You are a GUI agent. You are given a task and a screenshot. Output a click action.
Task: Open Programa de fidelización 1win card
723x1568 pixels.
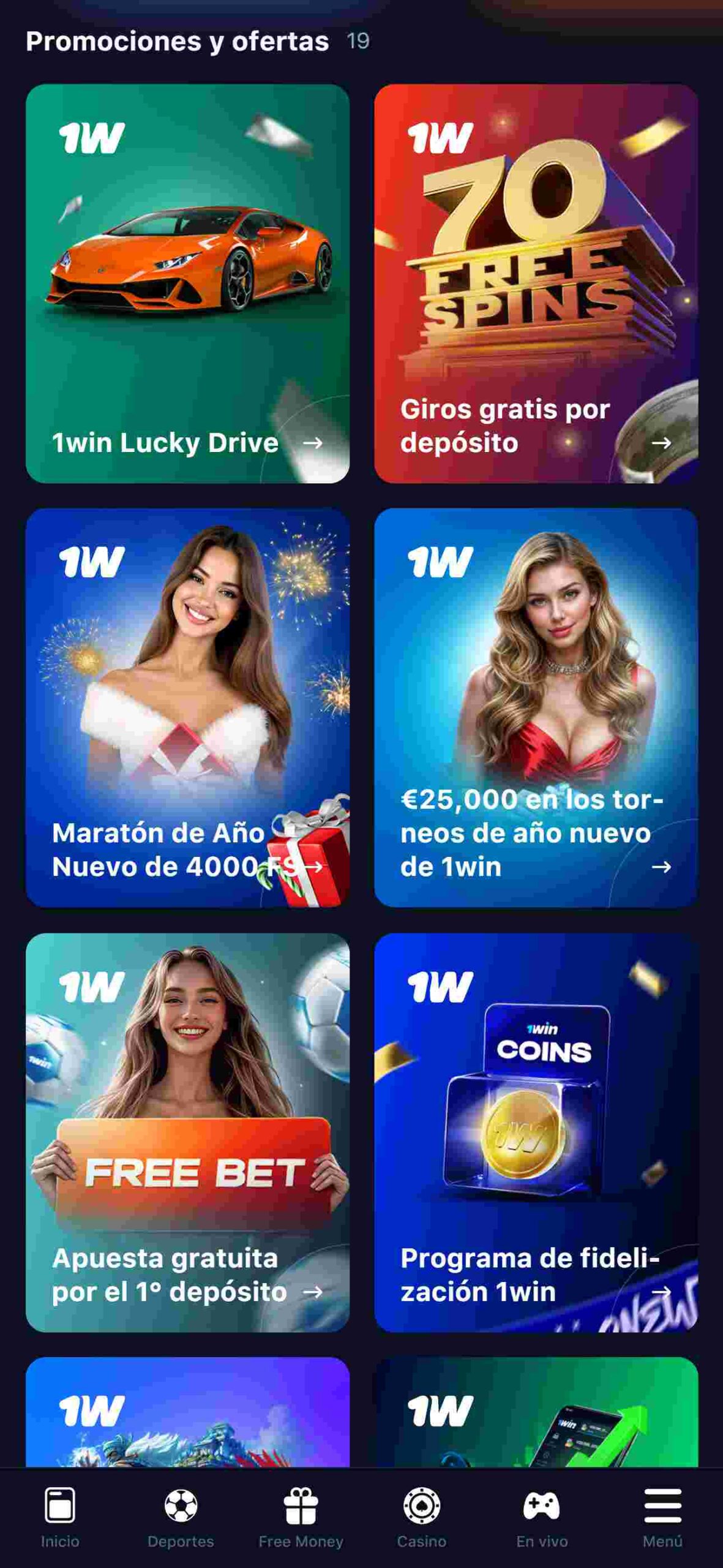pyautogui.click(x=536, y=1133)
